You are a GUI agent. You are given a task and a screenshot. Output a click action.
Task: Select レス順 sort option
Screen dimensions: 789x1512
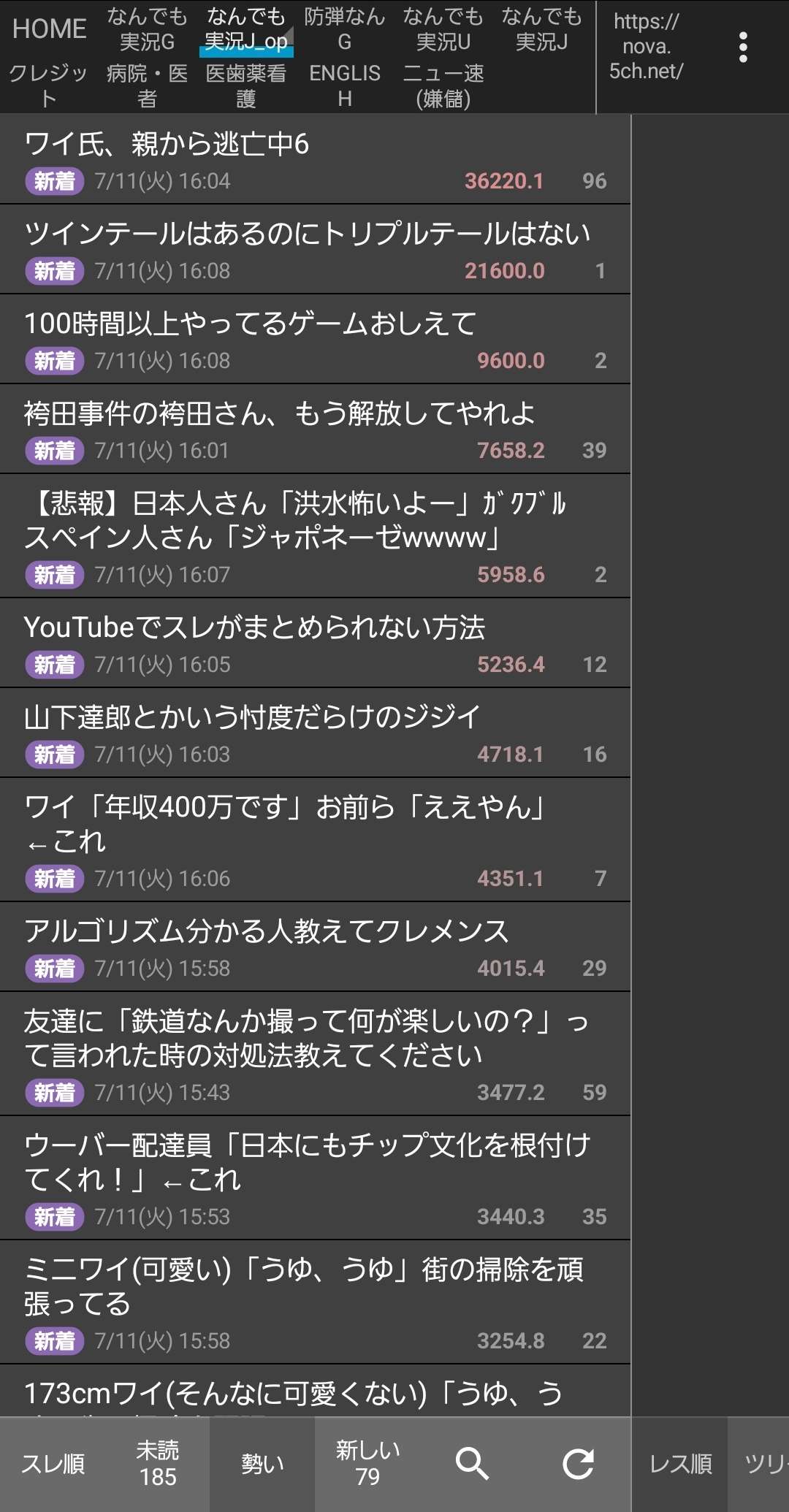pyautogui.click(x=680, y=1464)
